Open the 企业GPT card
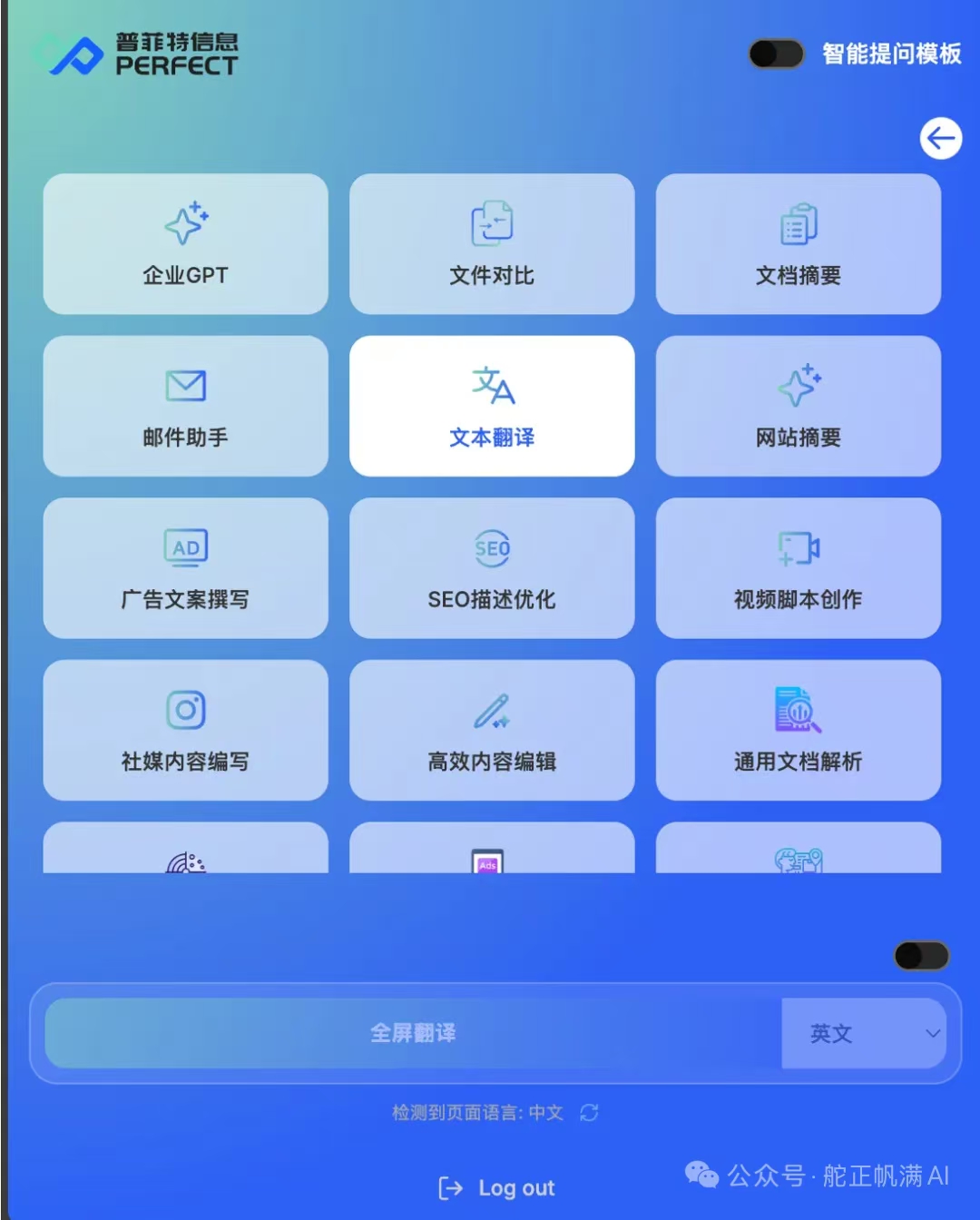Screen dimensions: 980x1220 coord(185,244)
